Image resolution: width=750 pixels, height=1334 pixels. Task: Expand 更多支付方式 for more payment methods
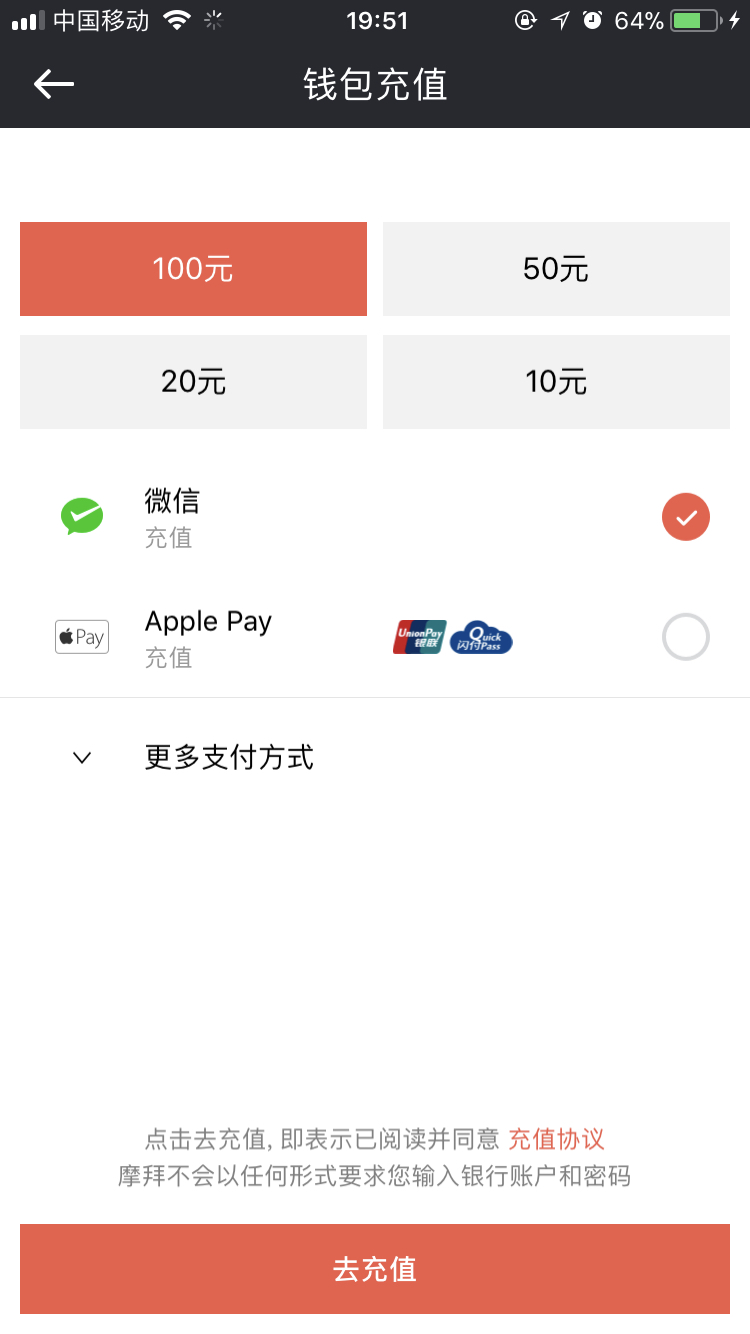(x=375, y=758)
